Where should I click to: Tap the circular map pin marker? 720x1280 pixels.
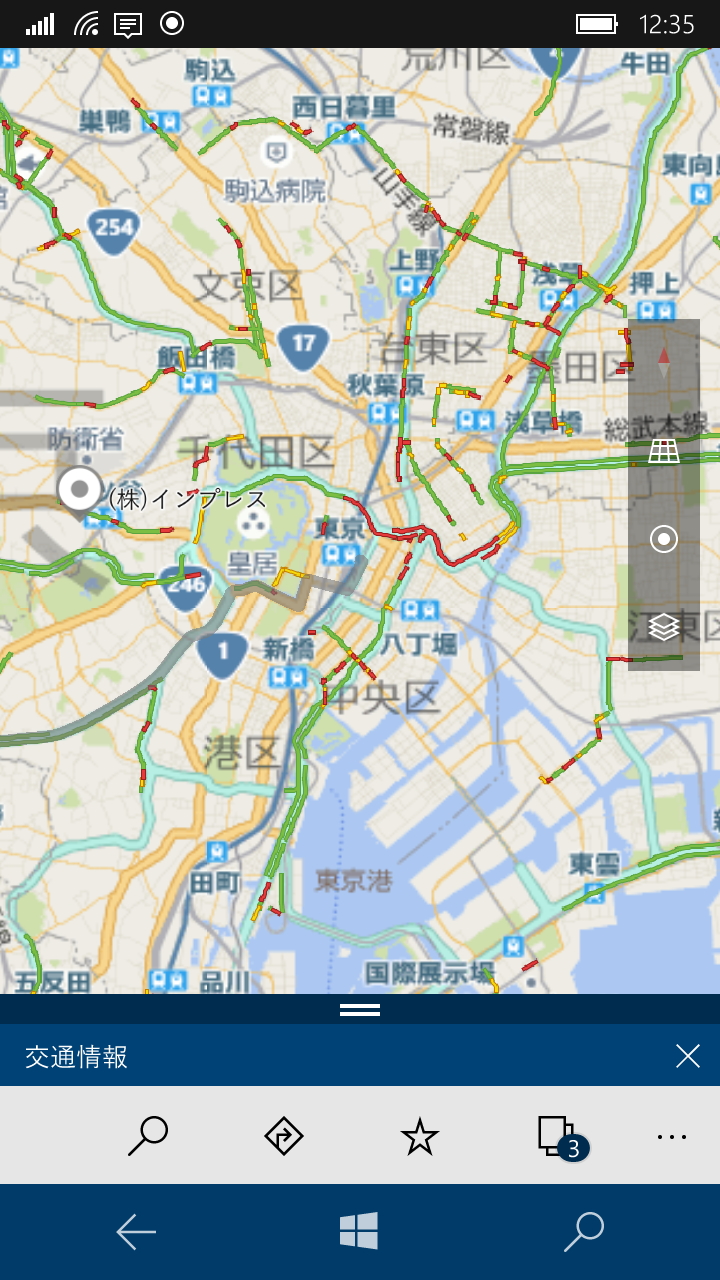(x=79, y=491)
